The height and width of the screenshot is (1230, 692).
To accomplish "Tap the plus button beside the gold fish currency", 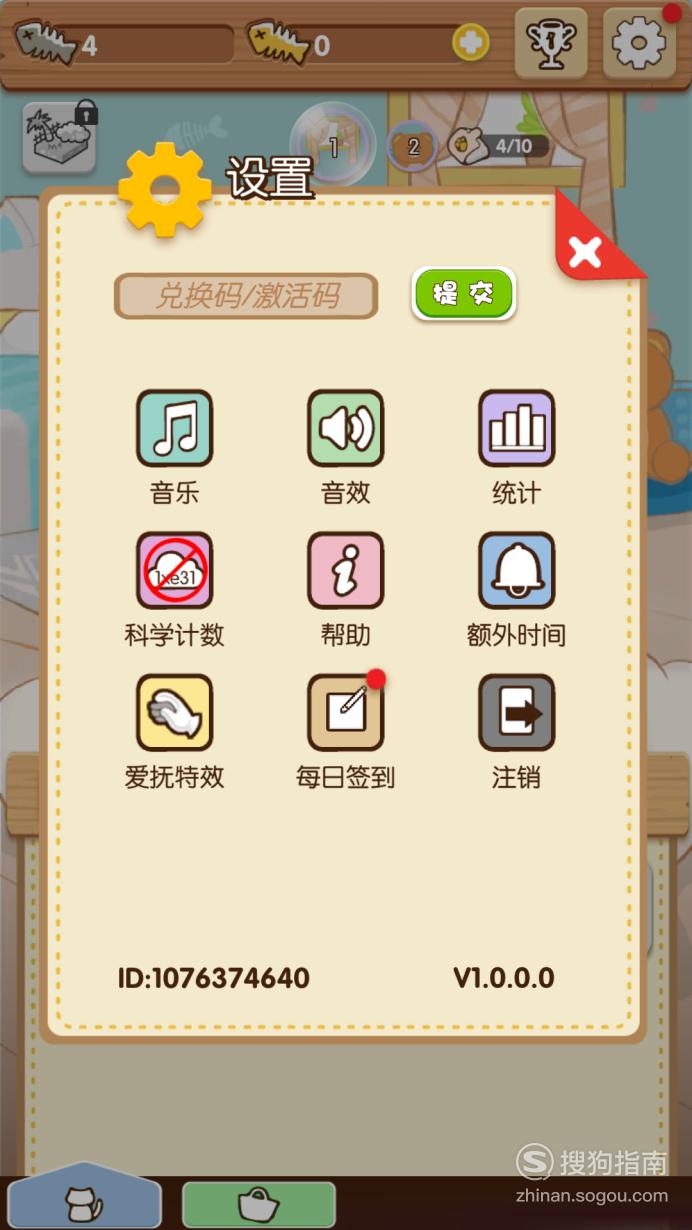I will [471, 44].
